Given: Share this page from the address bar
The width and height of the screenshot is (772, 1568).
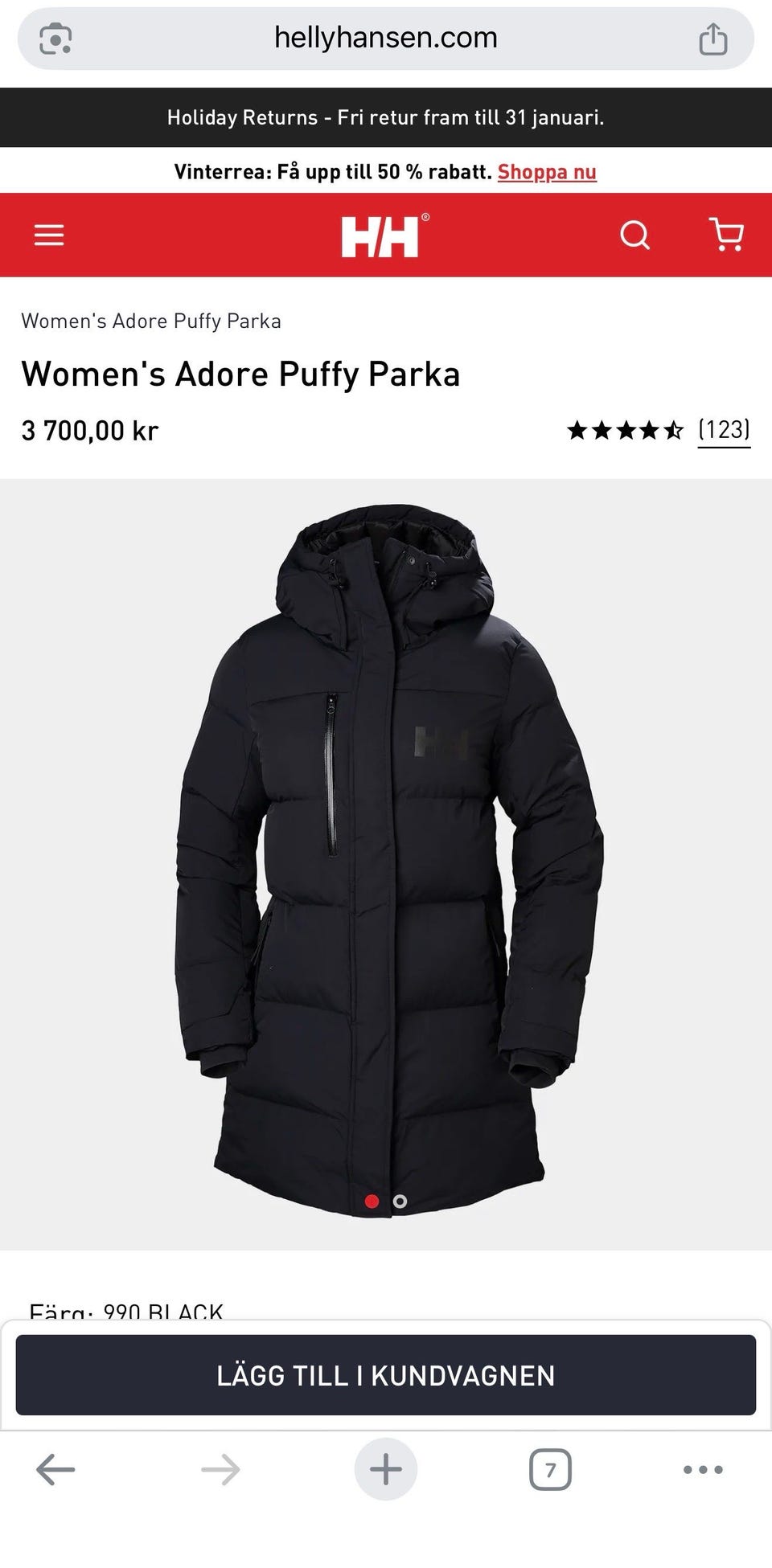Looking at the screenshot, I should coord(712,38).
